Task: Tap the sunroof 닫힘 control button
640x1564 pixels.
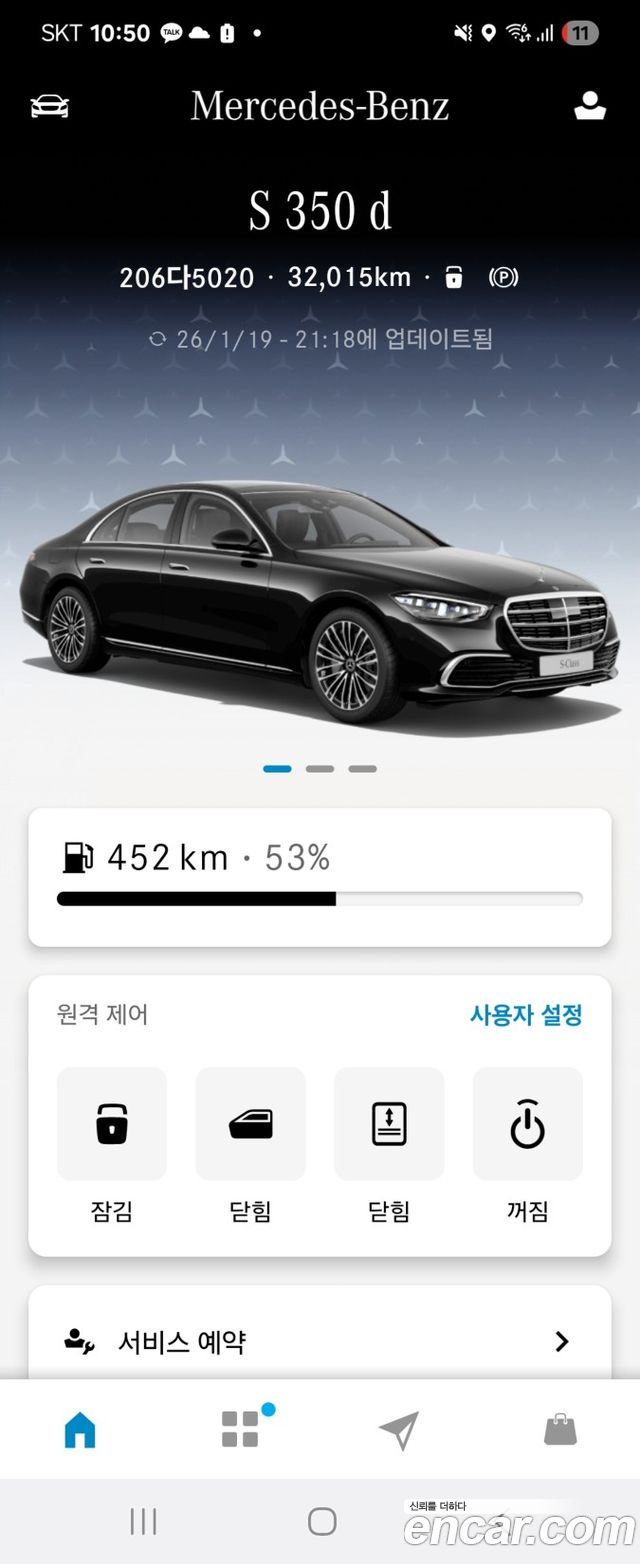Action: [x=389, y=1124]
